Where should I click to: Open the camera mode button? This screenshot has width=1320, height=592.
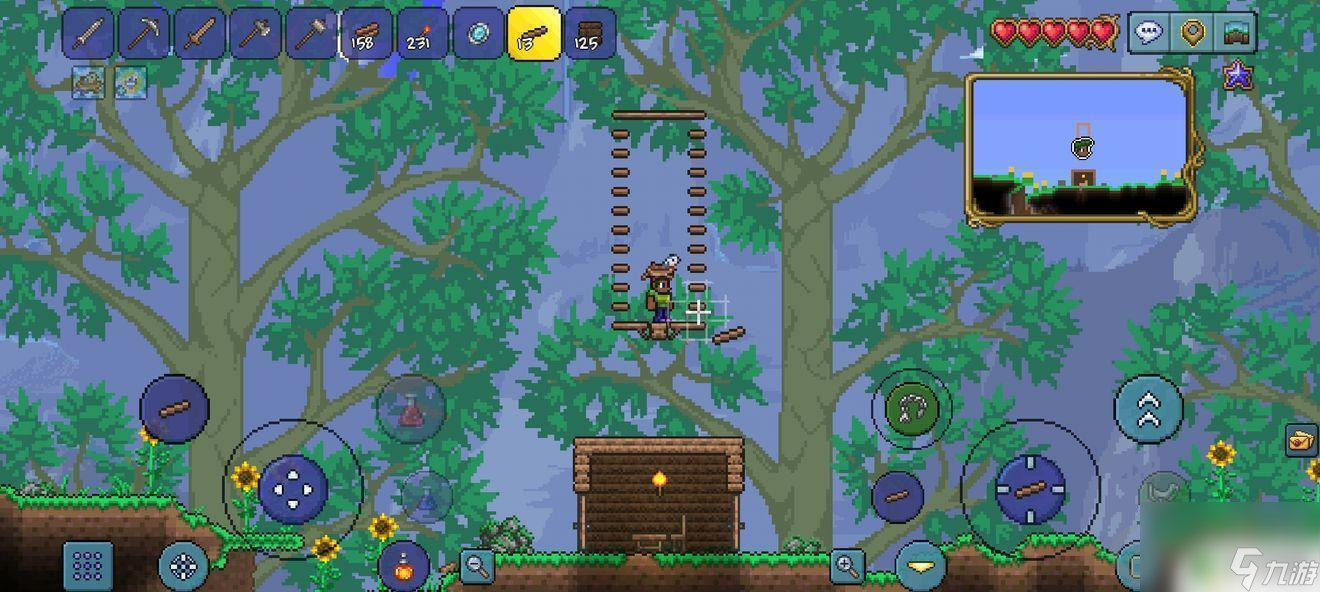(1236, 32)
